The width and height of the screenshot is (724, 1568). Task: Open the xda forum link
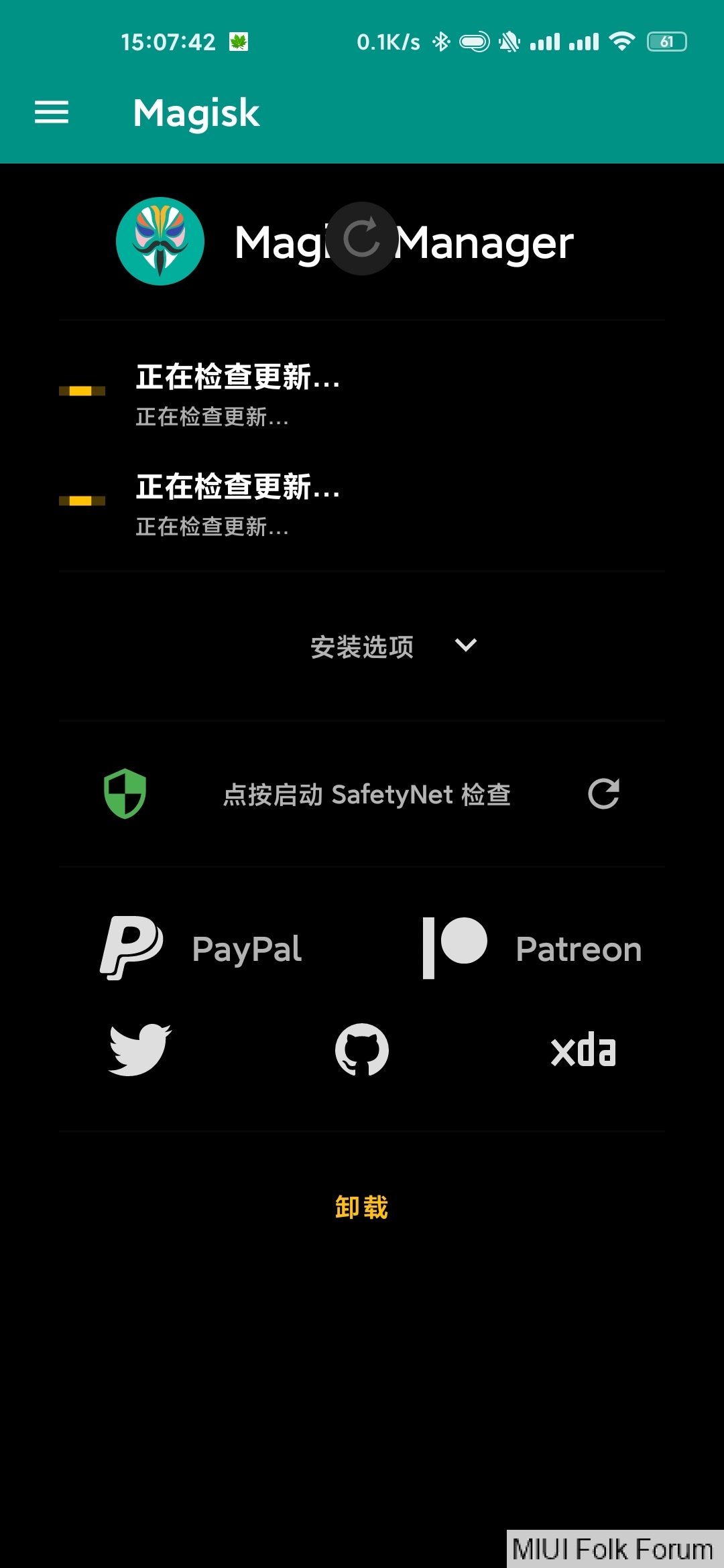[583, 1050]
